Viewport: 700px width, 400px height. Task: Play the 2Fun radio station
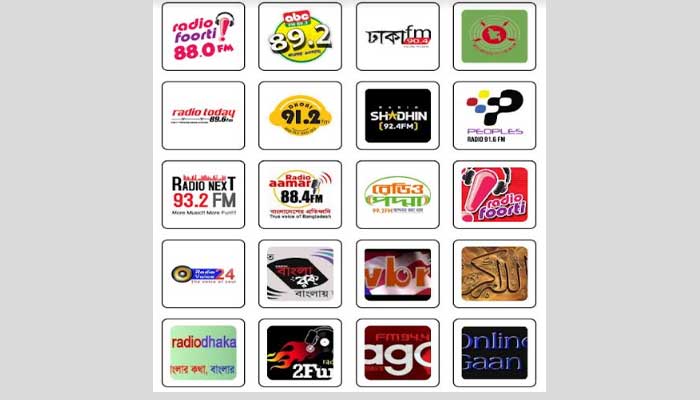[x=300, y=352]
